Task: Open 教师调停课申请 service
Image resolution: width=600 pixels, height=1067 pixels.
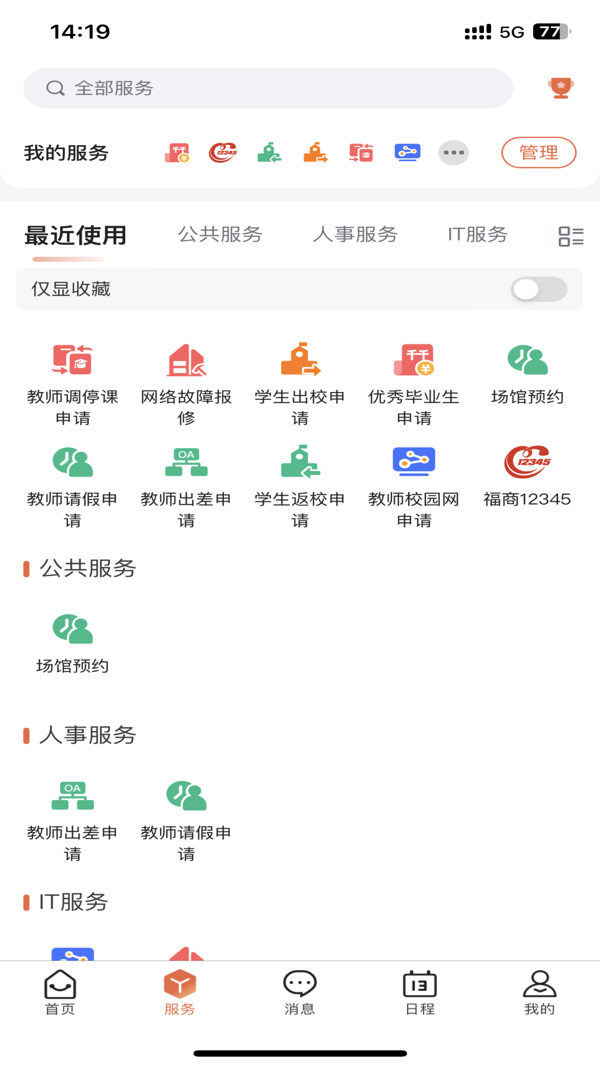Action: coord(73,382)
